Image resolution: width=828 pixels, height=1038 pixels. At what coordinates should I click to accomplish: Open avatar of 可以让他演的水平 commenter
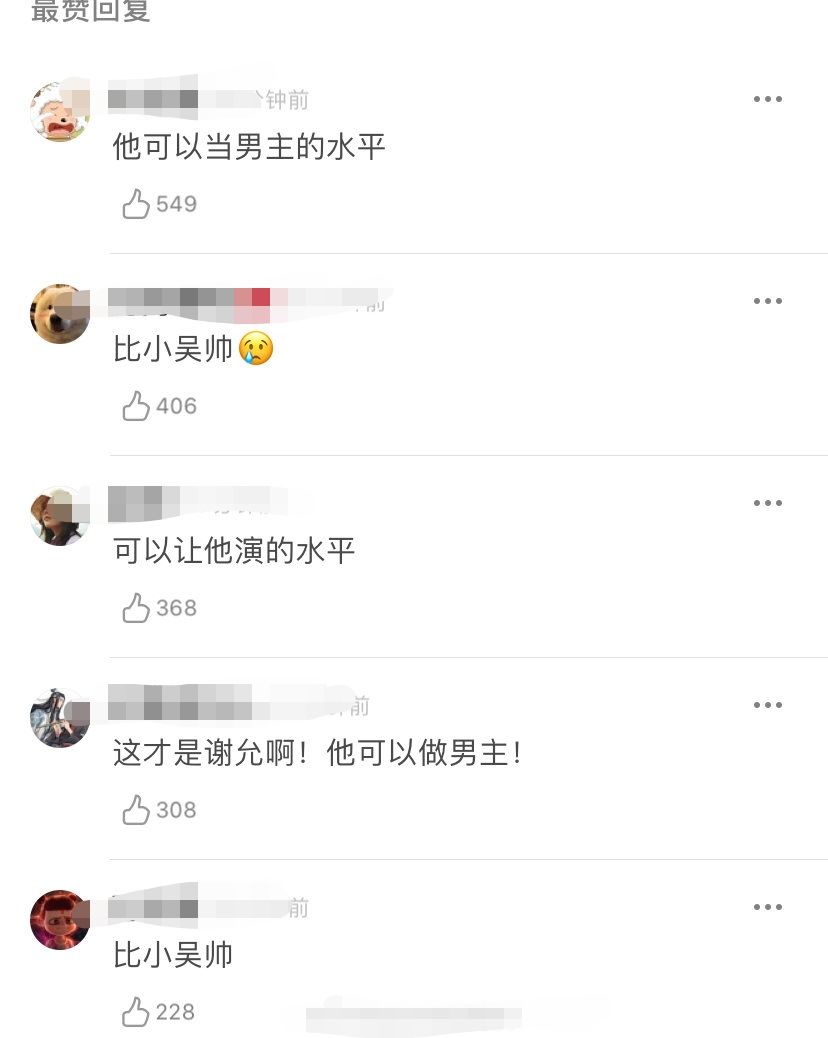(x=60, y=516)
